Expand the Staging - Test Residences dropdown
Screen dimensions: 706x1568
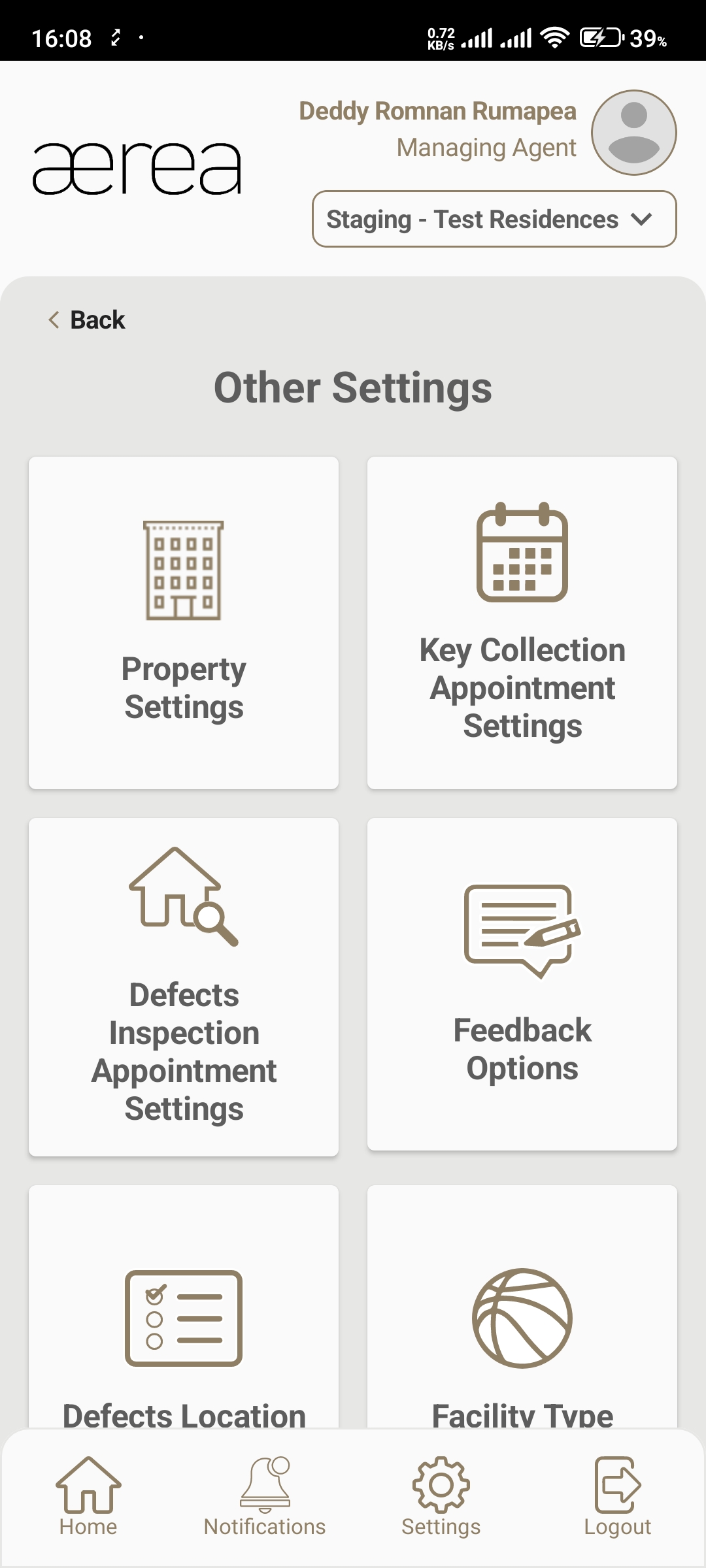(x=494, y=219)
